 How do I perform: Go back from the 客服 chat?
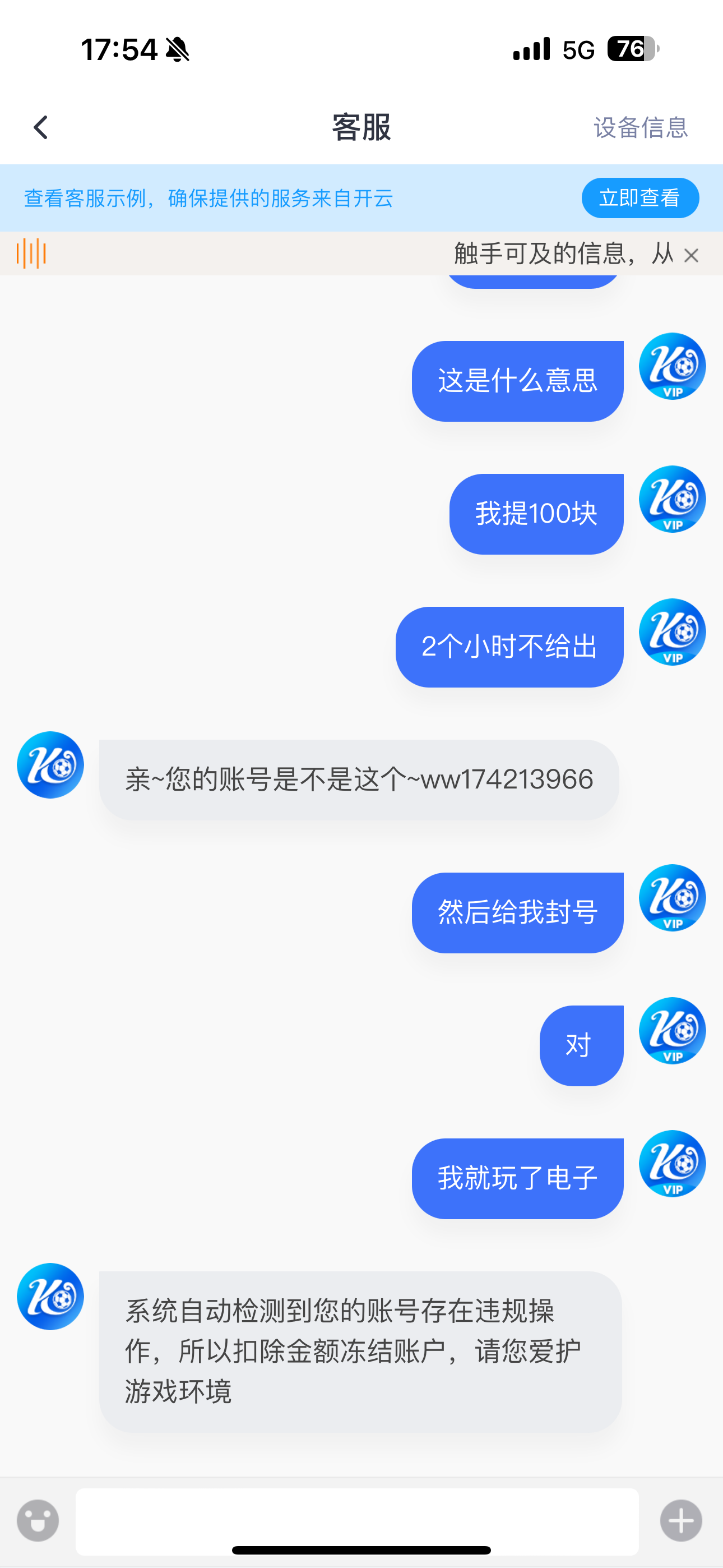(x=41, y=128)
